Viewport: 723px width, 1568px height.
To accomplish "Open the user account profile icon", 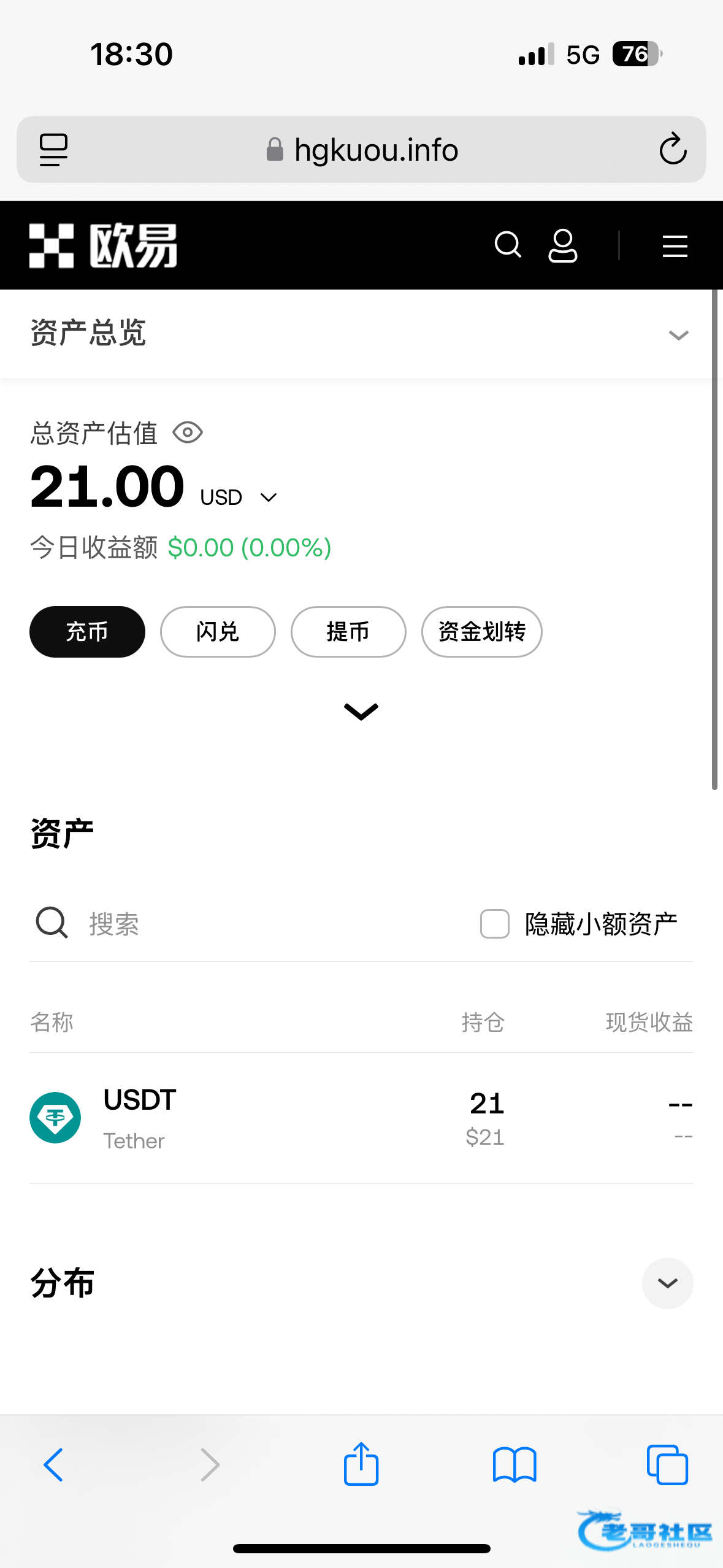I will (x=562, y=245).
